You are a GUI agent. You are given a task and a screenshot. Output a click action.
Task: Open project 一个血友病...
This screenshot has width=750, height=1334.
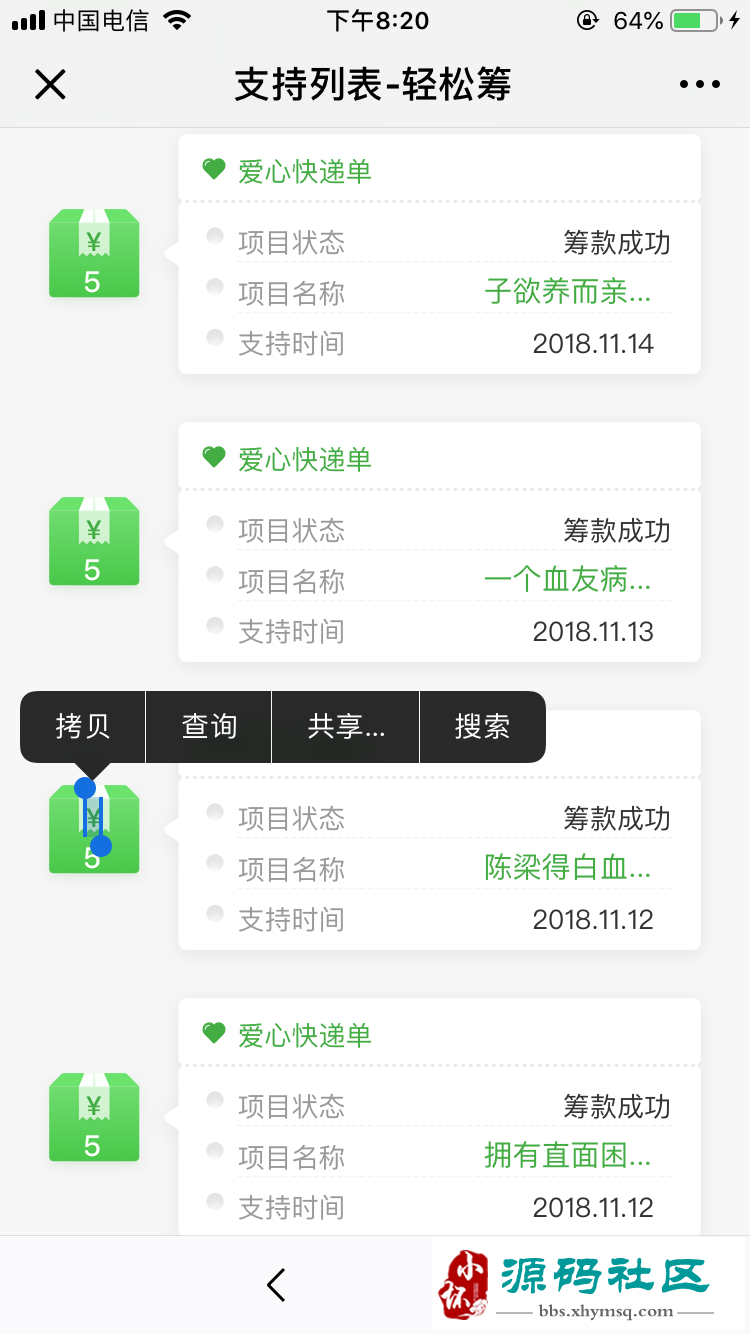coord(567,580)
